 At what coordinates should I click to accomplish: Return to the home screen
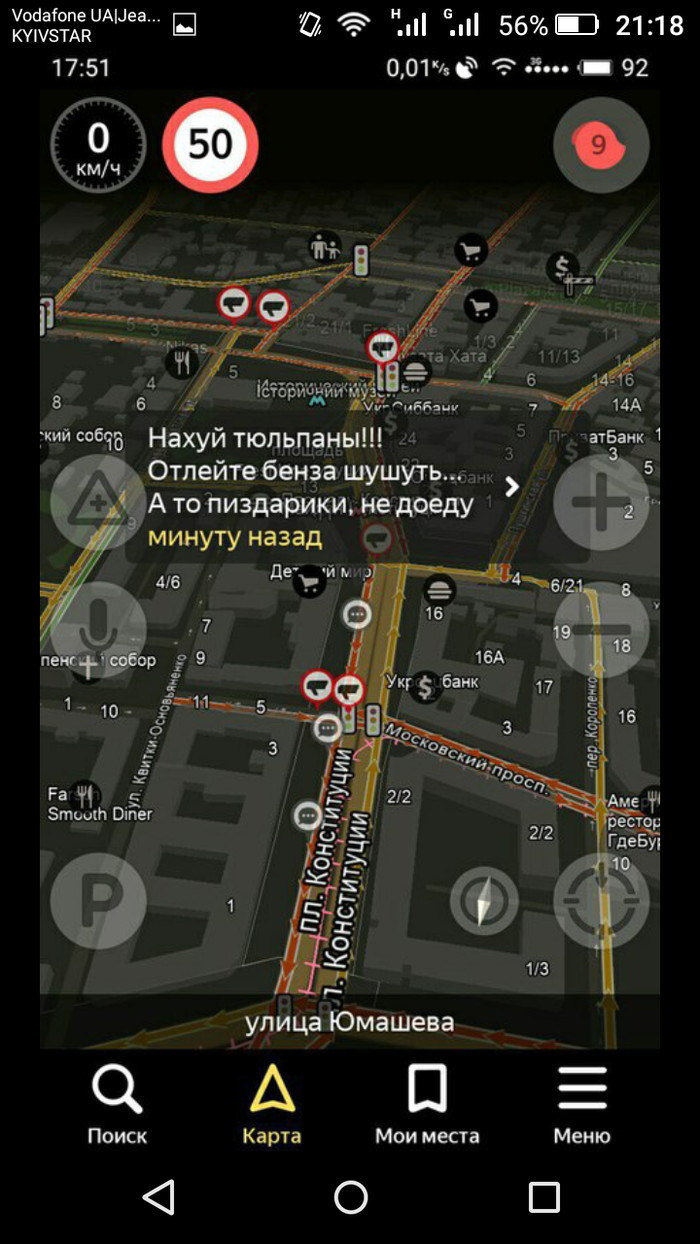pos(351,1197)
